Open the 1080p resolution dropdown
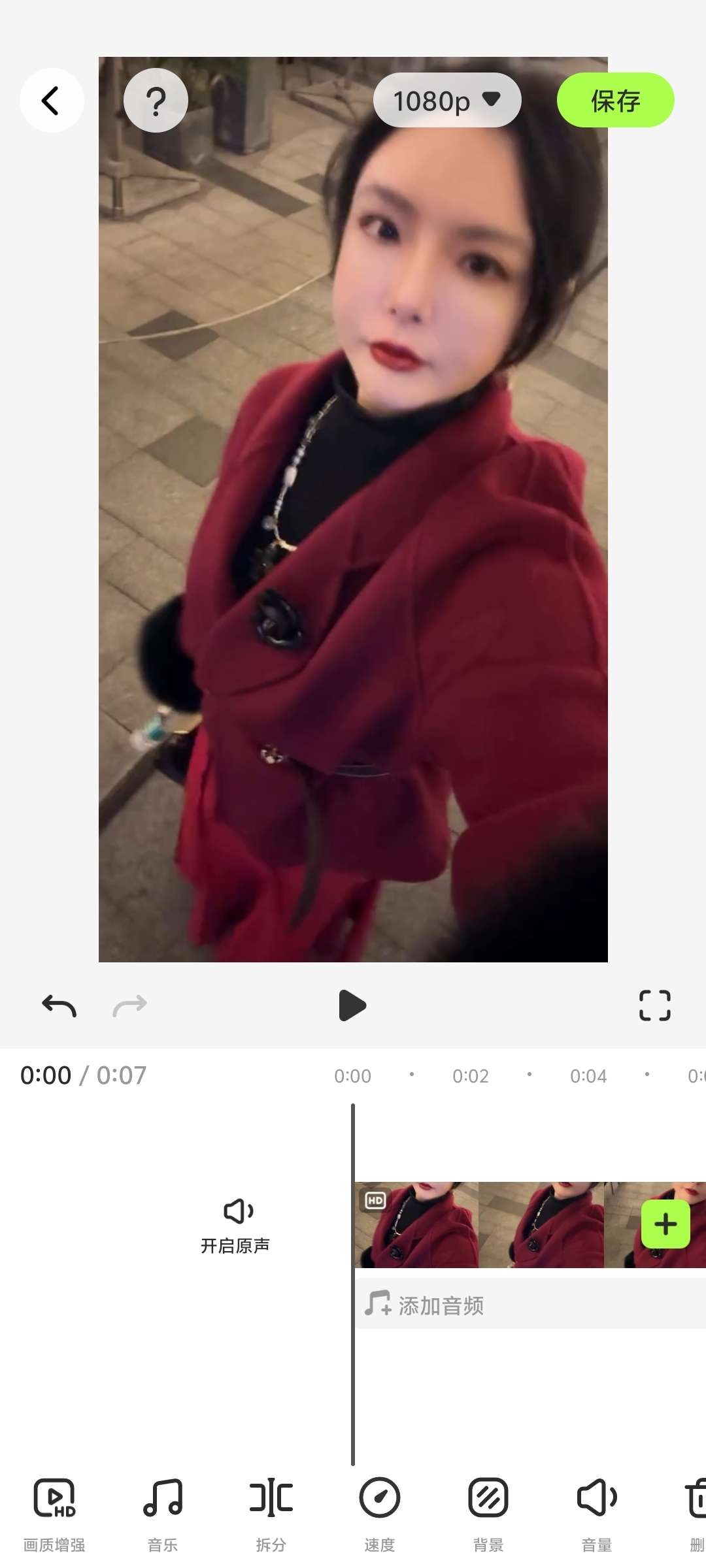The image size is (706, 1568). click(x=446, y=101)
